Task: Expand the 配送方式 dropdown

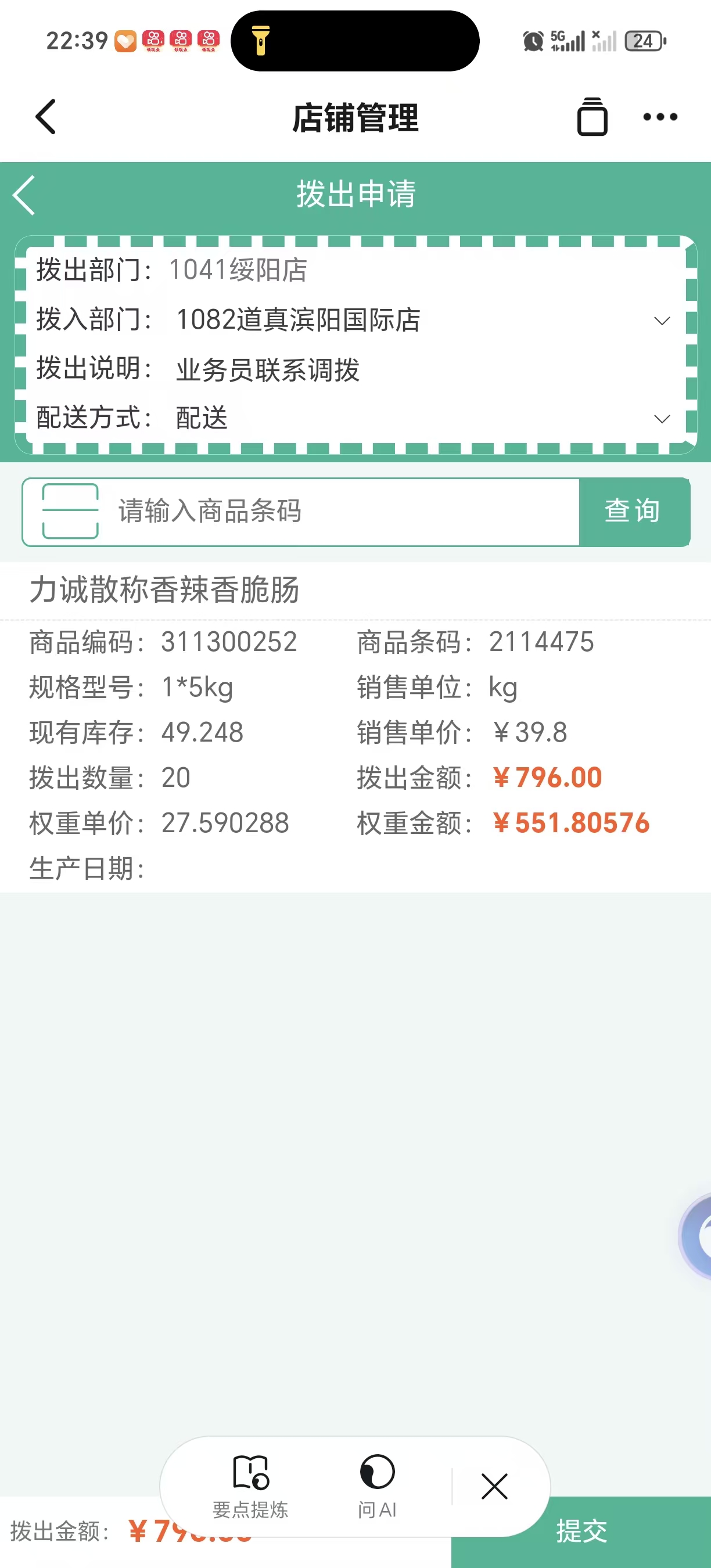Action: [x=661, y=418]
